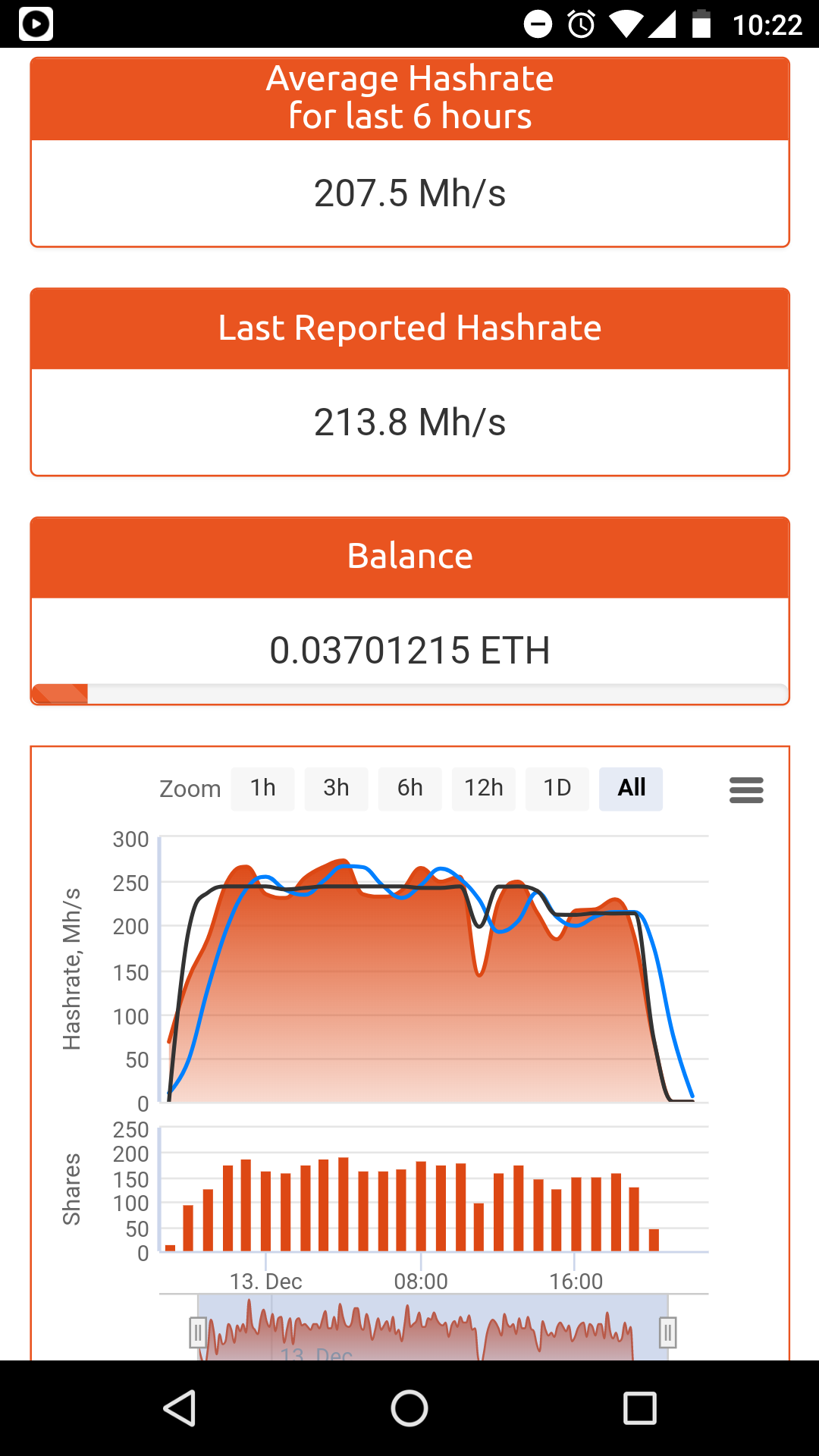
Task: Select the 3h zoom range
Action: pyautogui.click(x=336, y=789)
